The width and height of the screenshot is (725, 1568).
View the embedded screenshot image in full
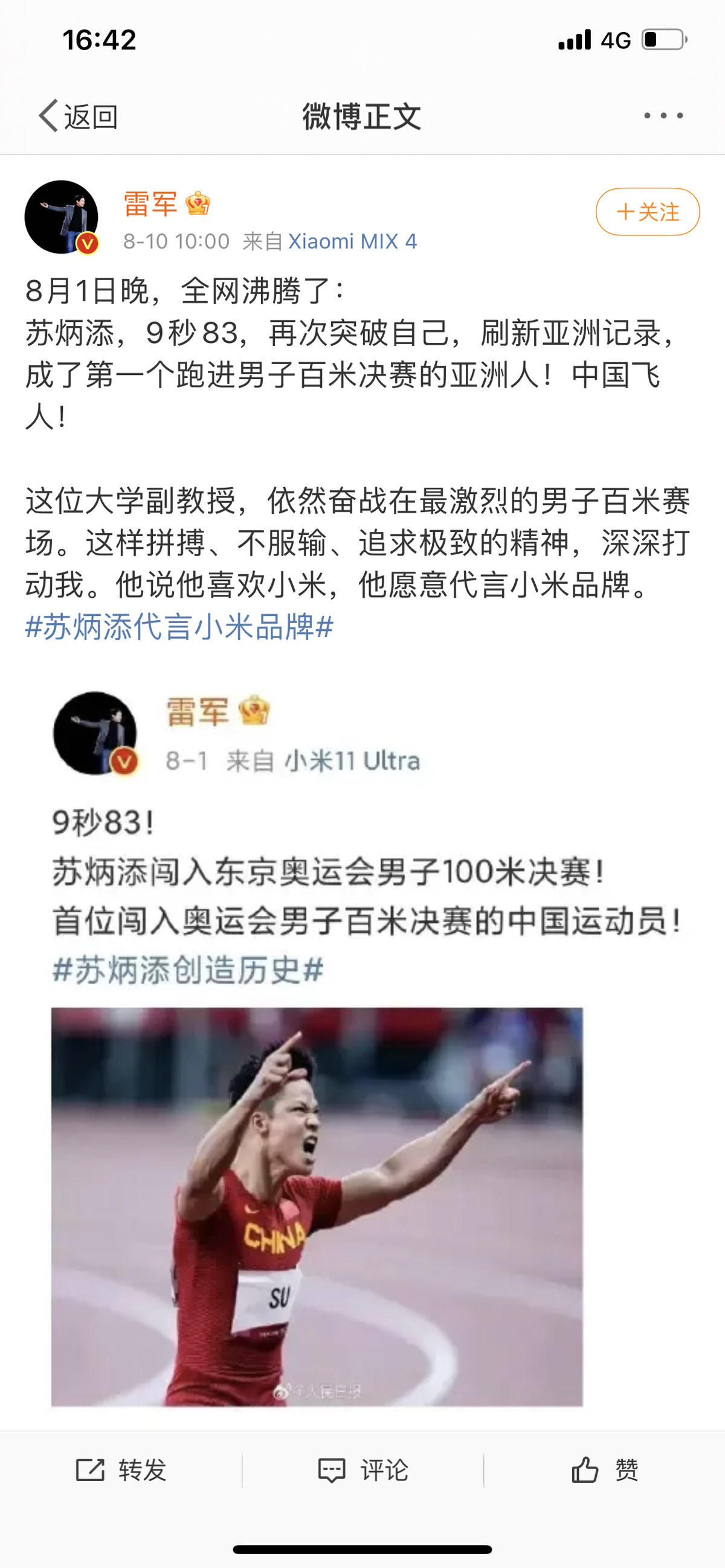pyautogui.click(x=362, y=1047)
